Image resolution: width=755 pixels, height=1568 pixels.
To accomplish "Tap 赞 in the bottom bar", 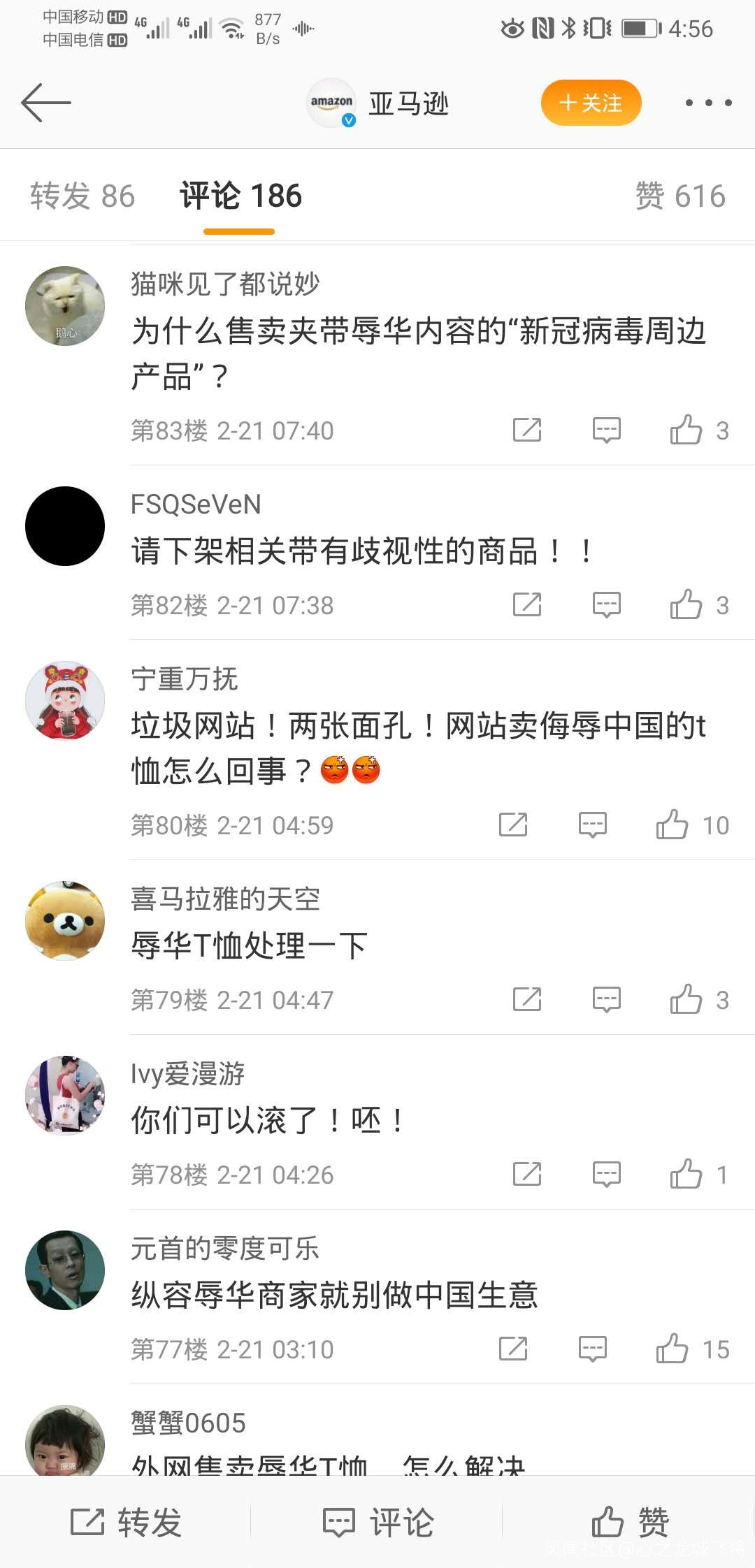I will pos(629,1522).
